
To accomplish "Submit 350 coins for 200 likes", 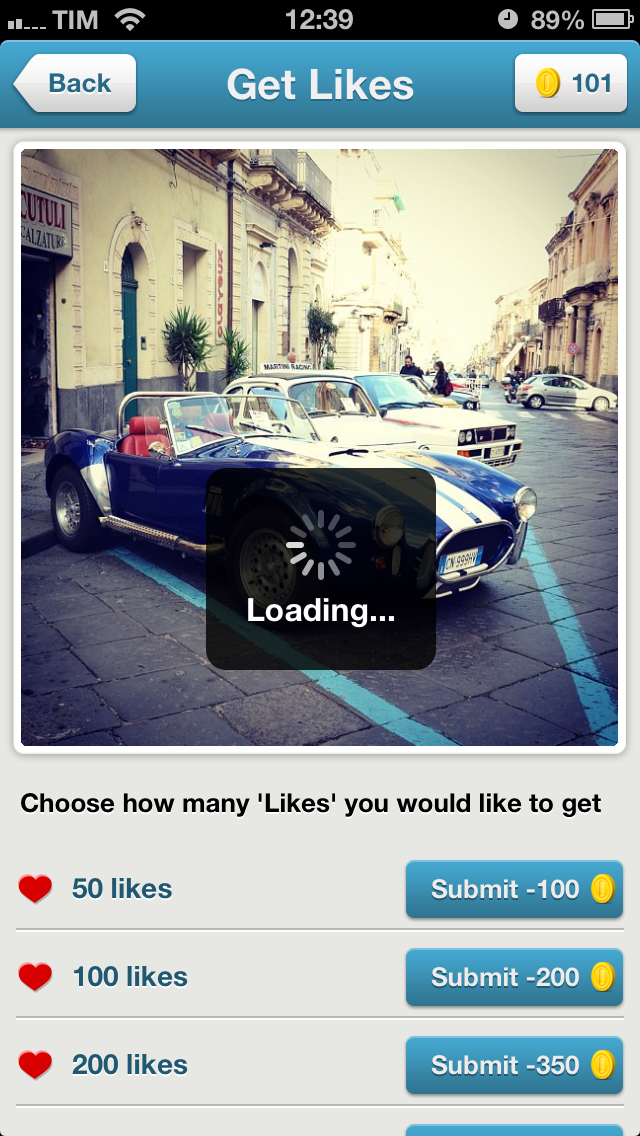I will 514,1065.
